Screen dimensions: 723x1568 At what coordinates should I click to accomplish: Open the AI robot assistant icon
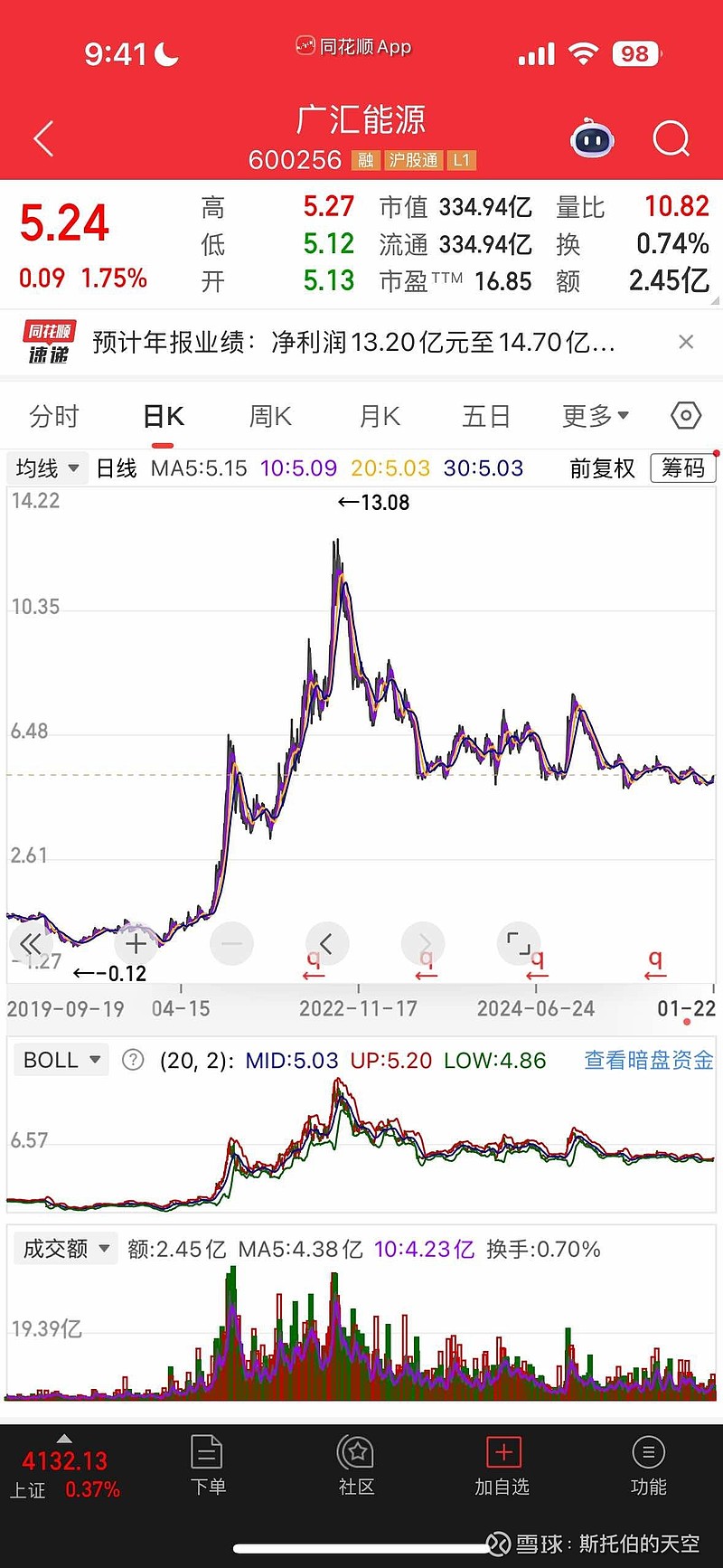pos(592,139)
